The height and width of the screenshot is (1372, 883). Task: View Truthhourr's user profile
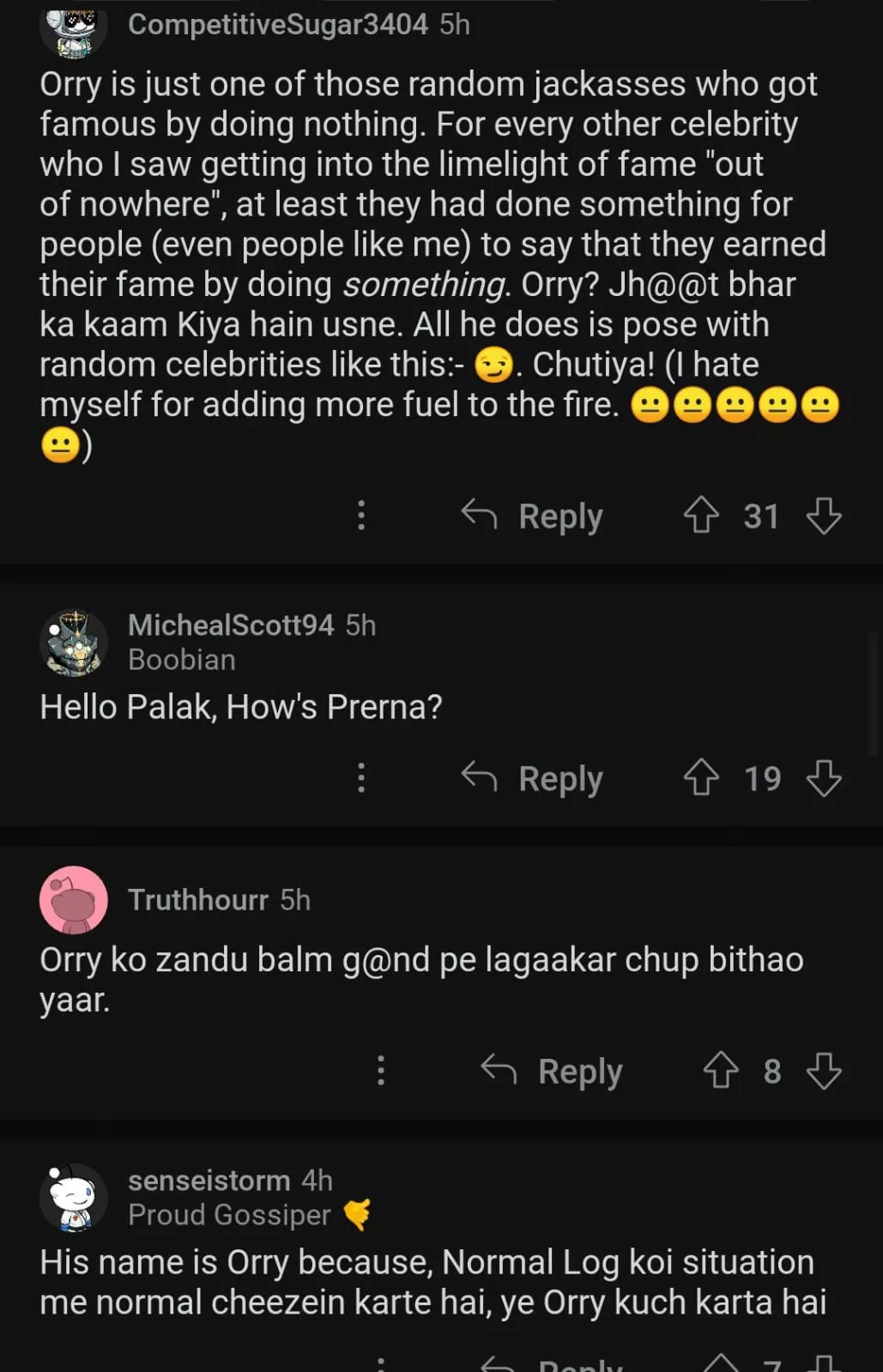(x=198, y=900)
